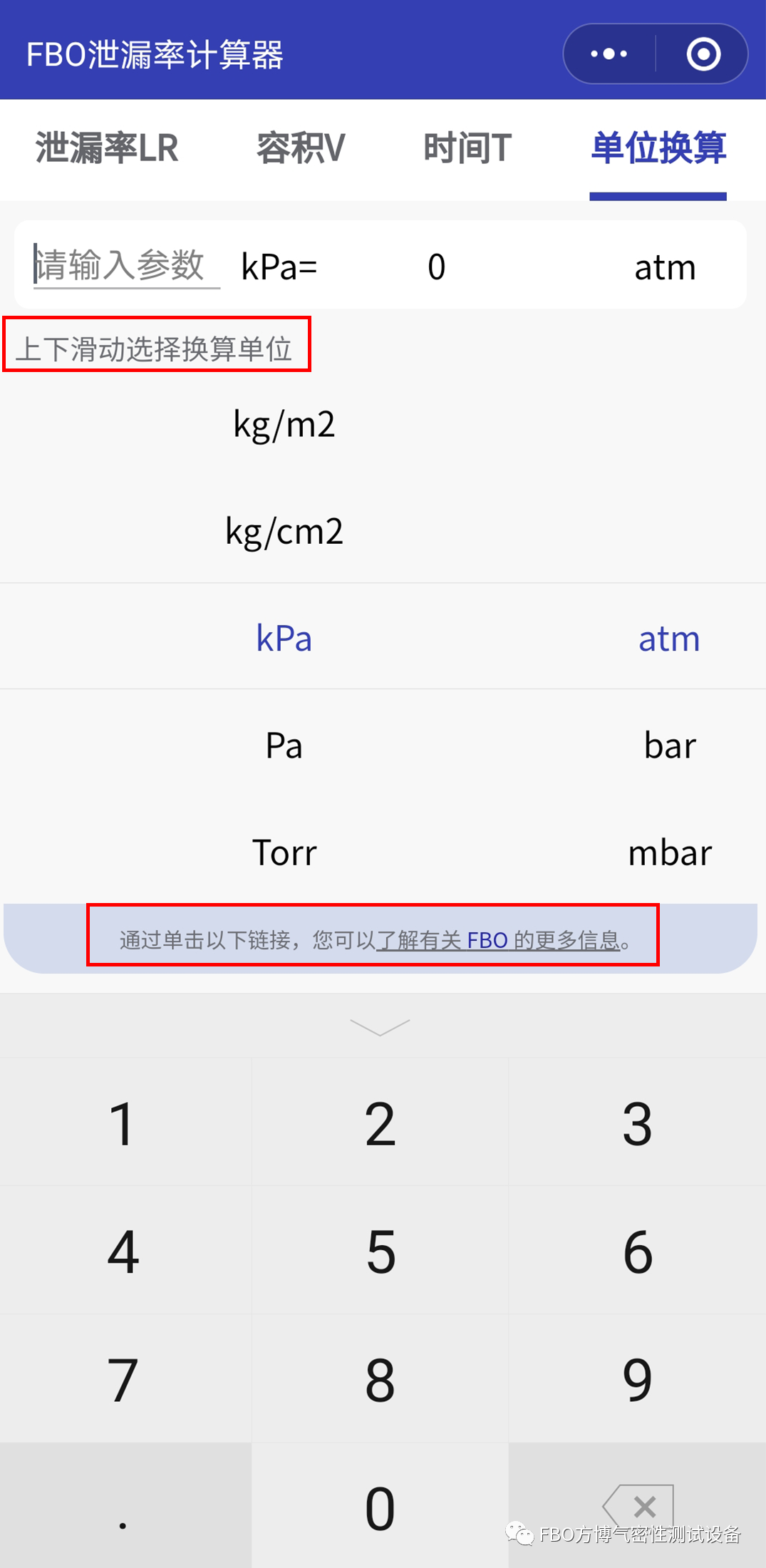Choose Pa in the source unit picker
Screen dimensions: 766x1568
tap(284, 746)
